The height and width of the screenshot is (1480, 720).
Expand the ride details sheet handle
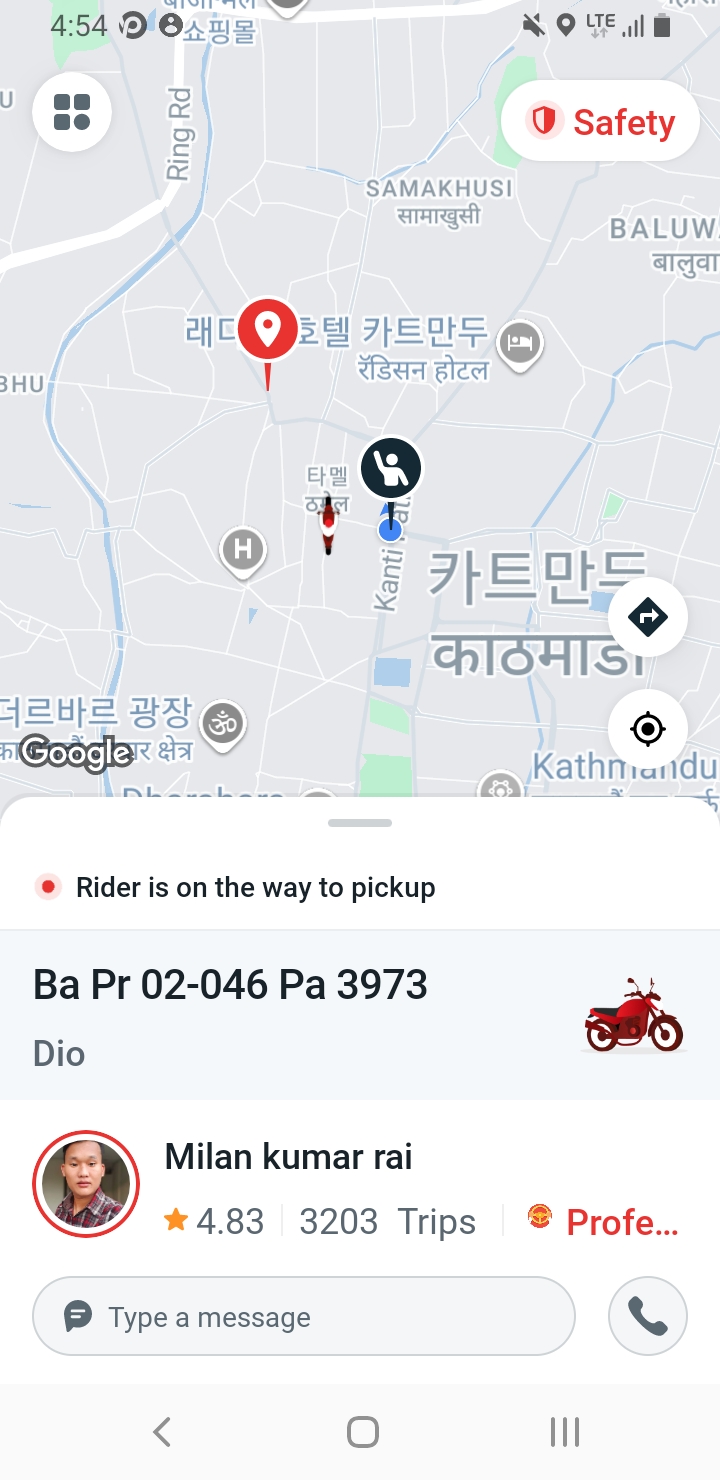360,823
